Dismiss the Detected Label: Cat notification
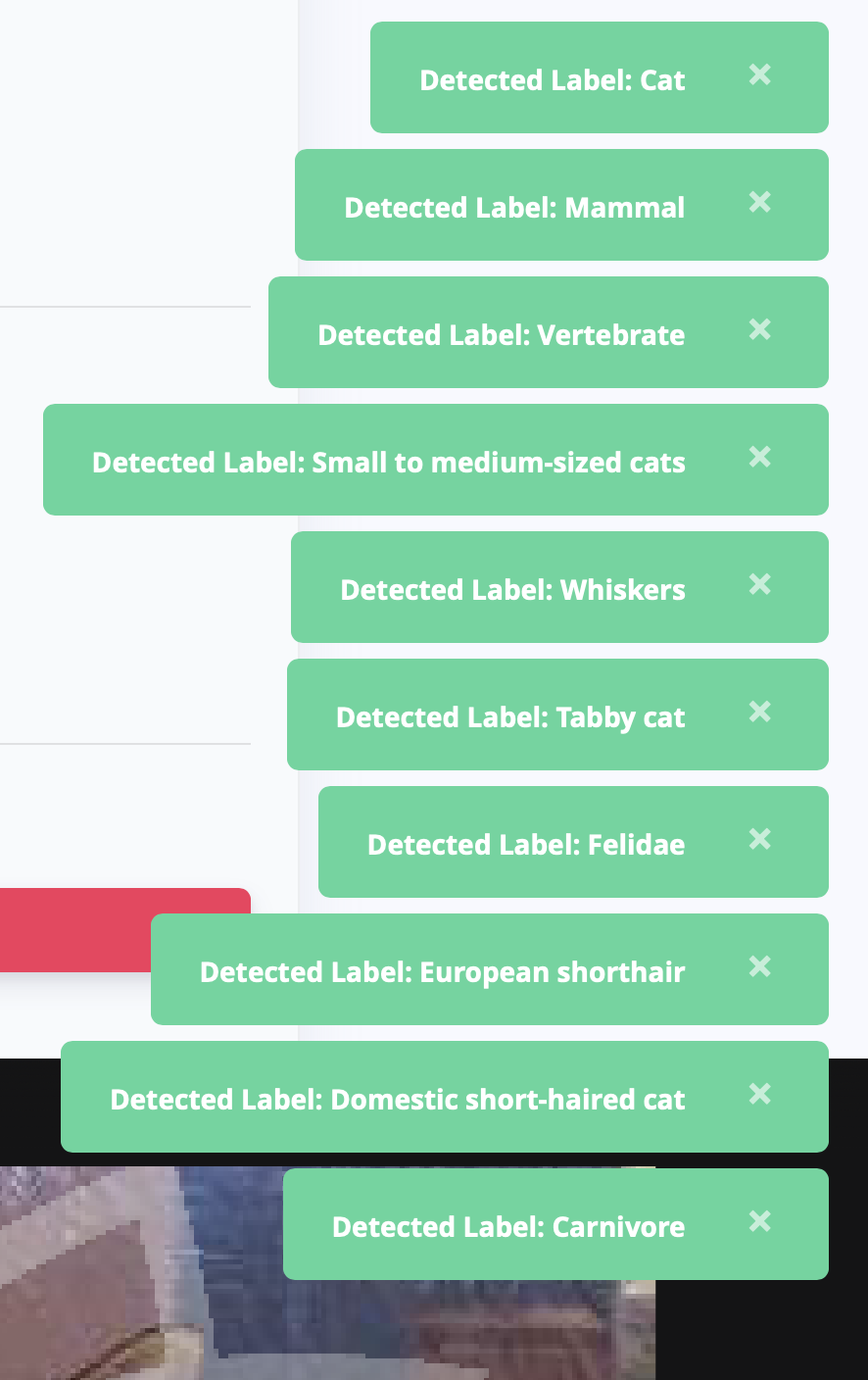This screenshot has height=1380, width=868. pyautogui.click(x=760, y=74)
